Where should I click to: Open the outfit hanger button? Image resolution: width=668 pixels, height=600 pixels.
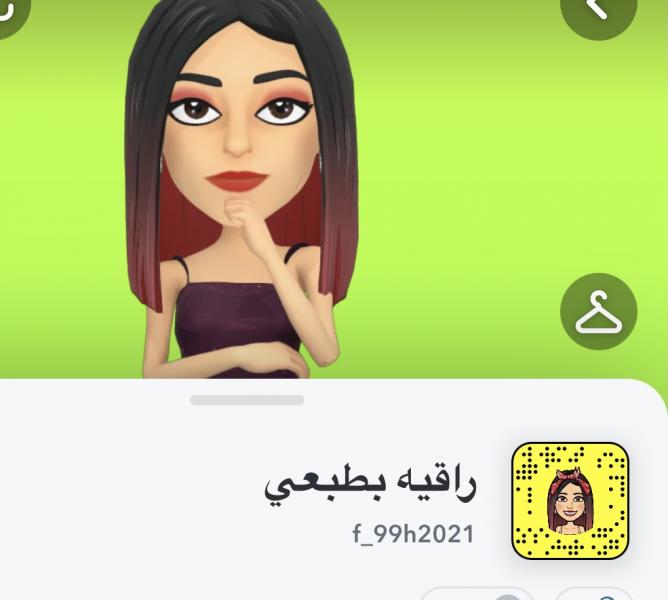(x=598, y=311)
